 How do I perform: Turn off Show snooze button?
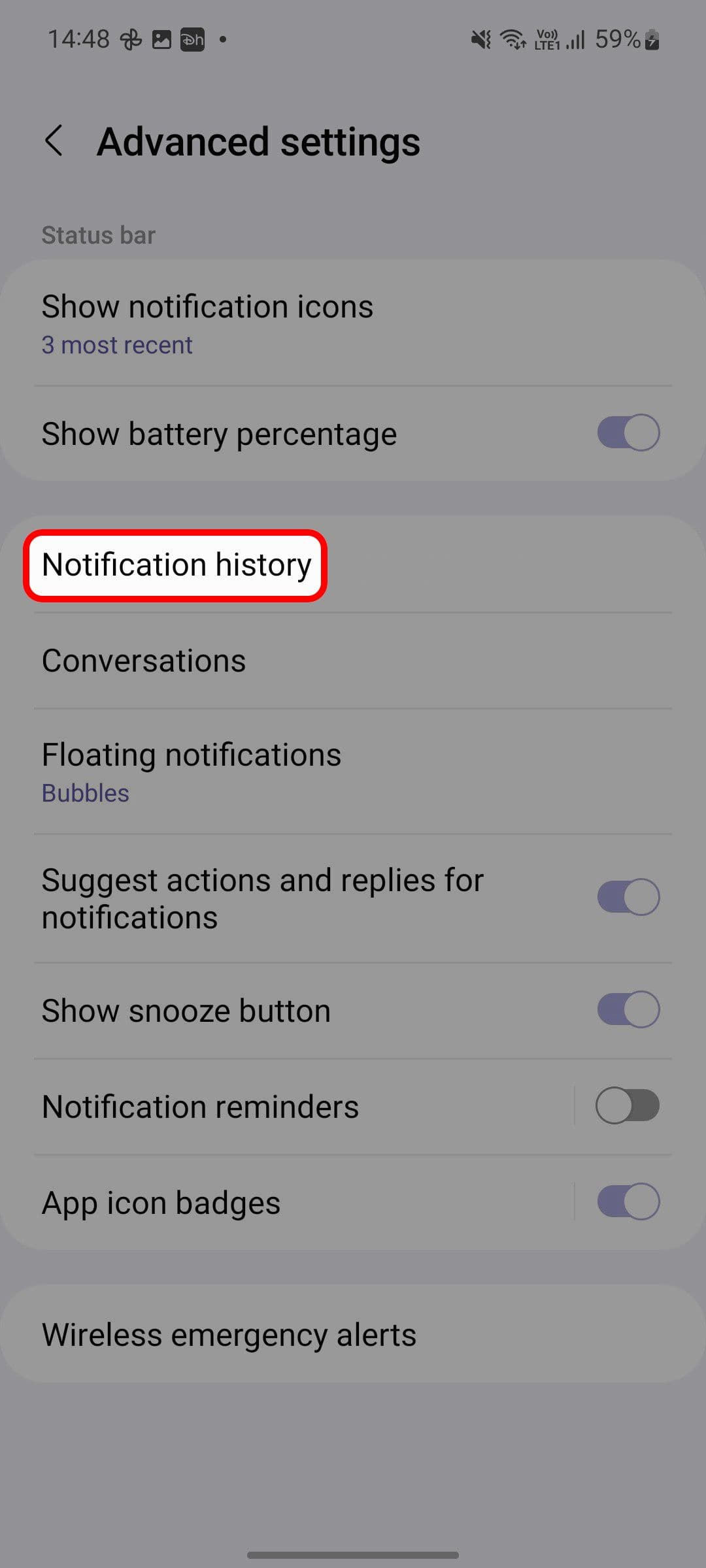[x=628, y=1009]
